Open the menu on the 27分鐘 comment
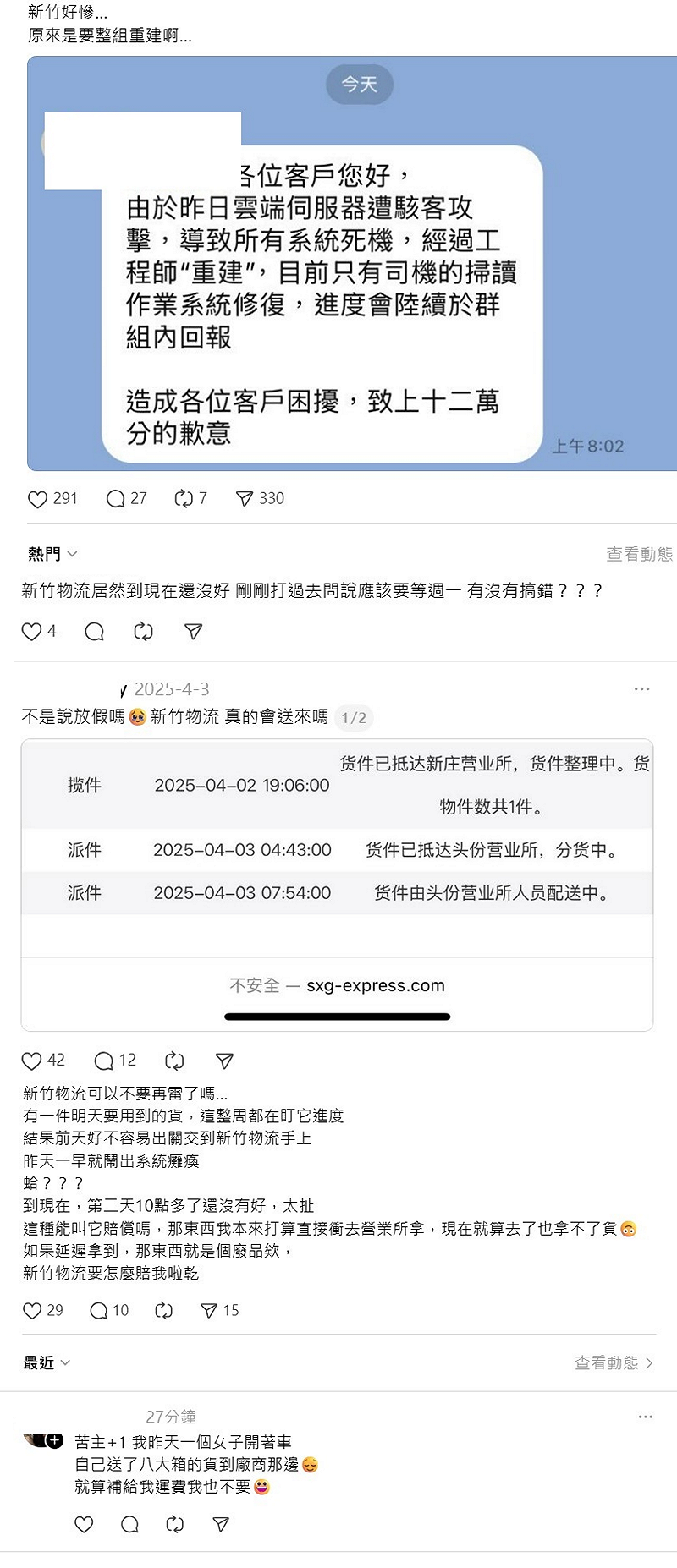This screenshot has width=677, height=1568. click(x=645, y=1416)
